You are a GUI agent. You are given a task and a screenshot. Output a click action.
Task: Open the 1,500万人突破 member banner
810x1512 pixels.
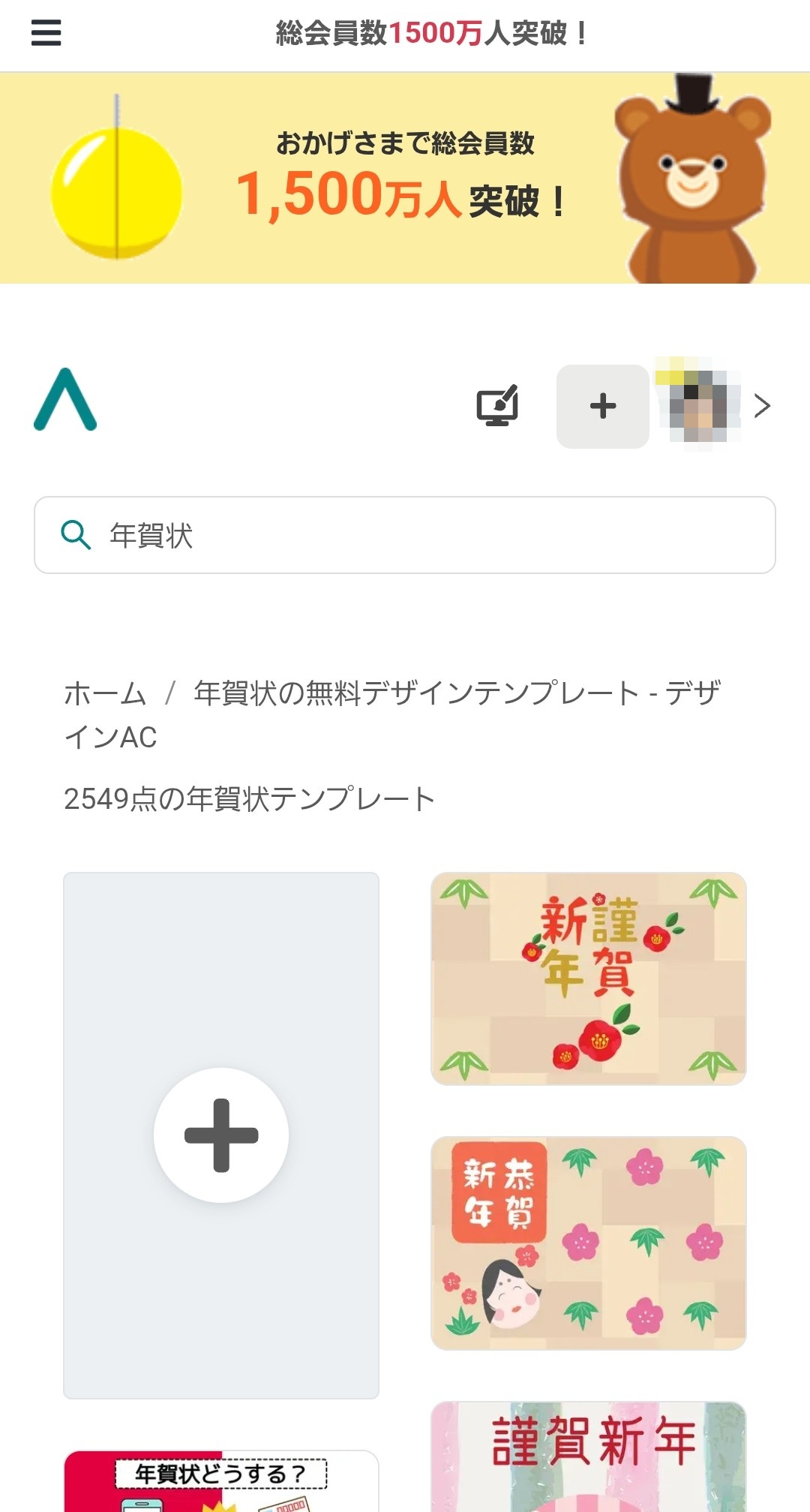405,178
